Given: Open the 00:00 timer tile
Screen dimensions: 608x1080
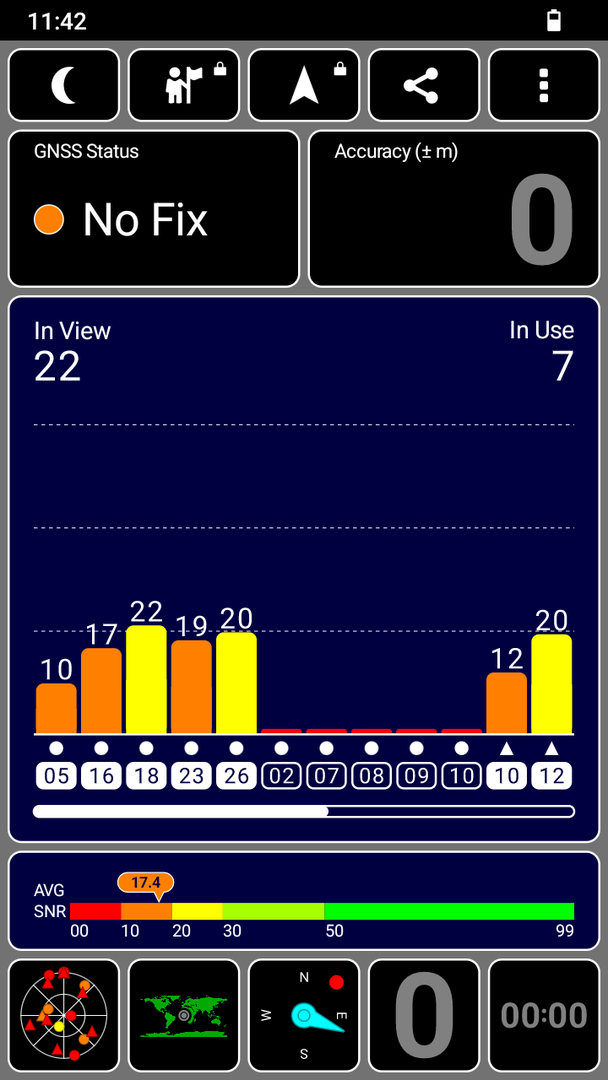Looking at the screenshot, I should pos(543,1015).
